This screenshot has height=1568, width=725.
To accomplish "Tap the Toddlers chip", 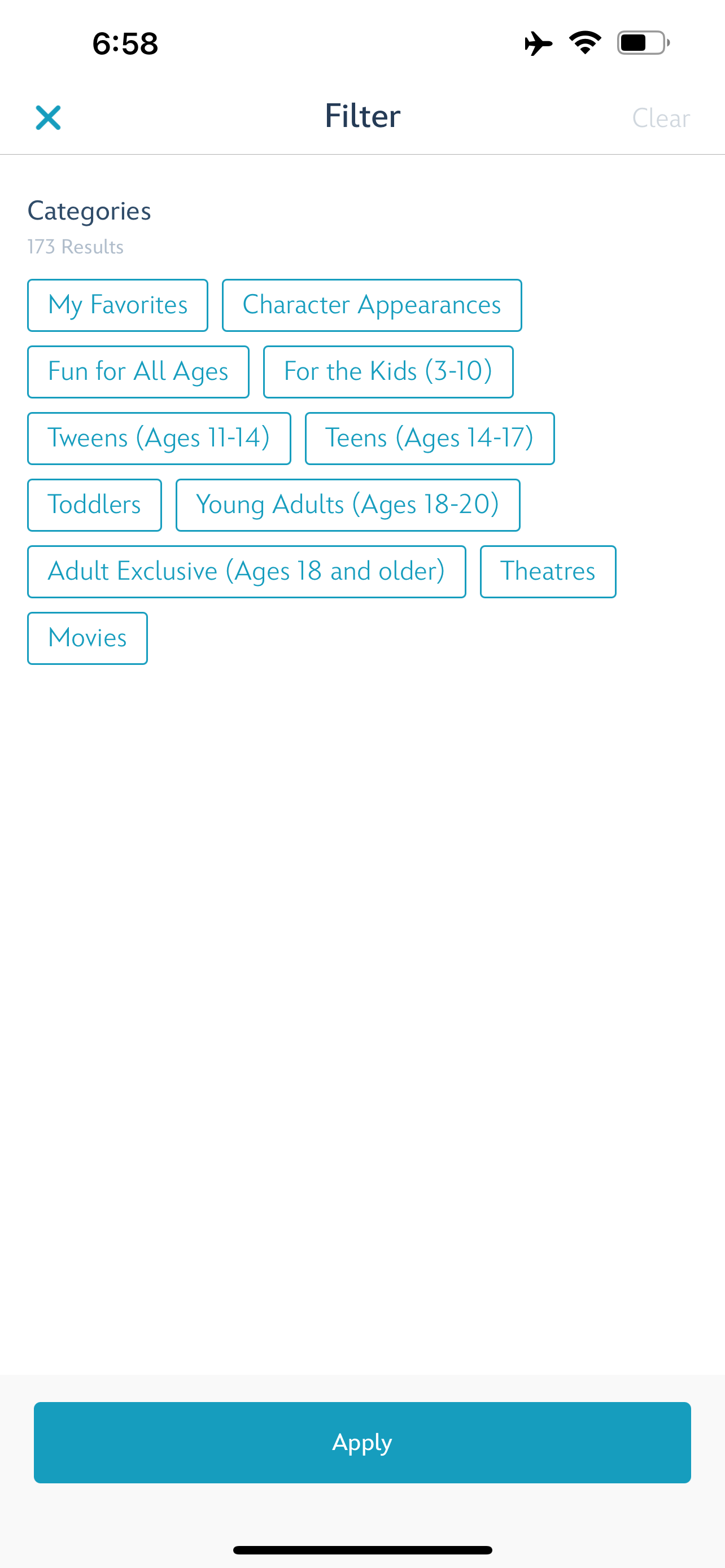I will click(94, 505).
